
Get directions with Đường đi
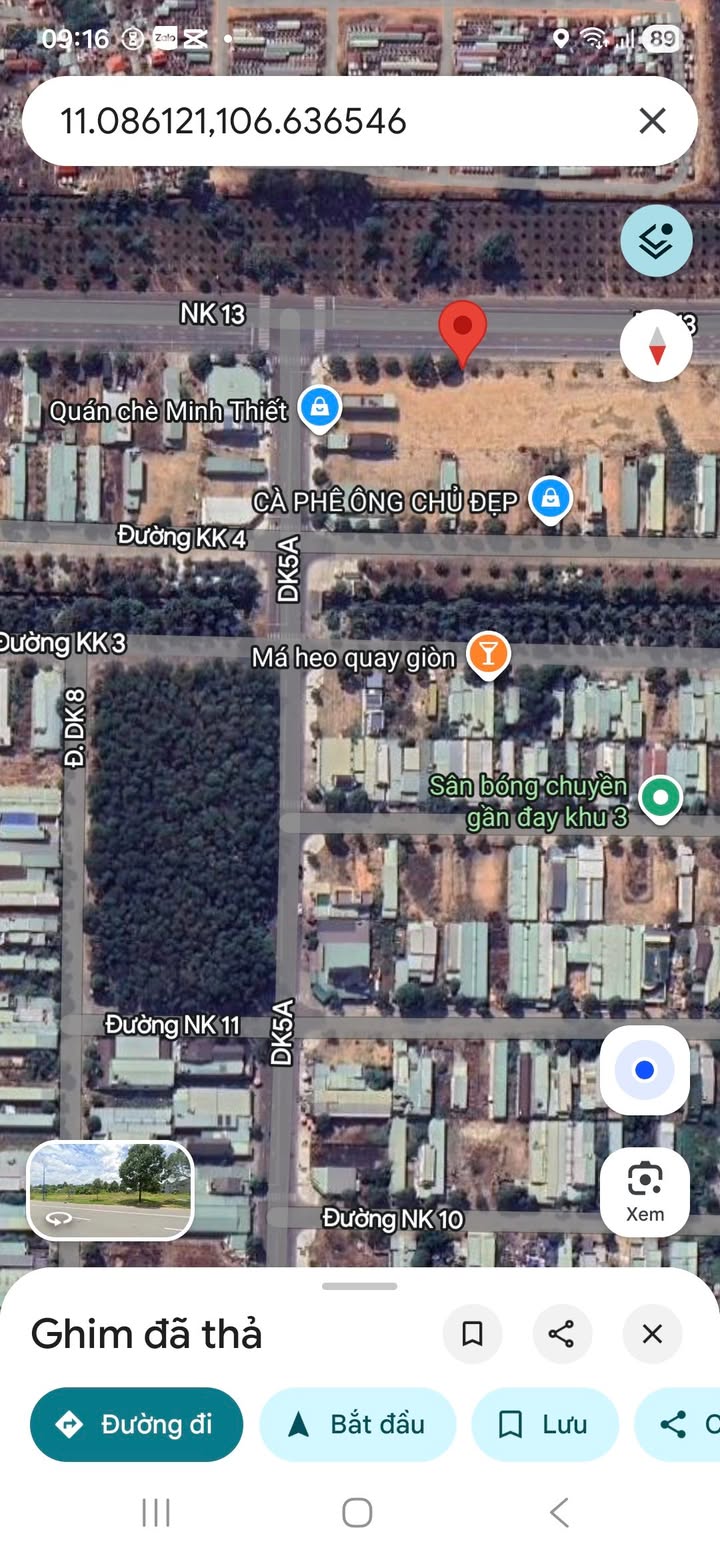(x=136, y=1424)
